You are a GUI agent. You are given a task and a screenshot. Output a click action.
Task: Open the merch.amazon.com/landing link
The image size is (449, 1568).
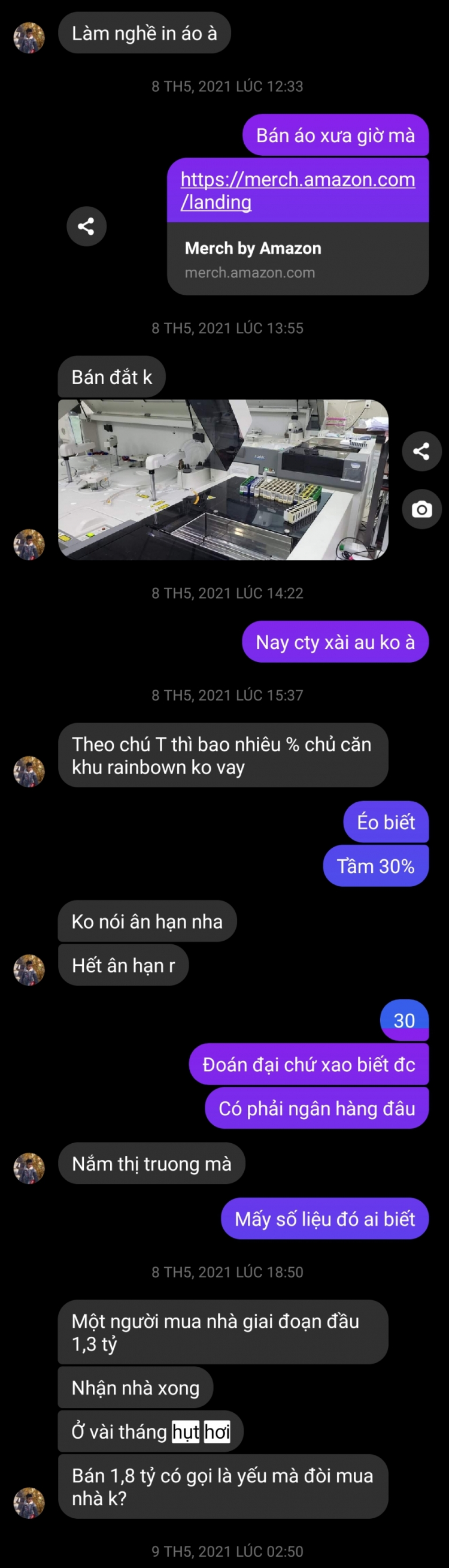[298, 190]
